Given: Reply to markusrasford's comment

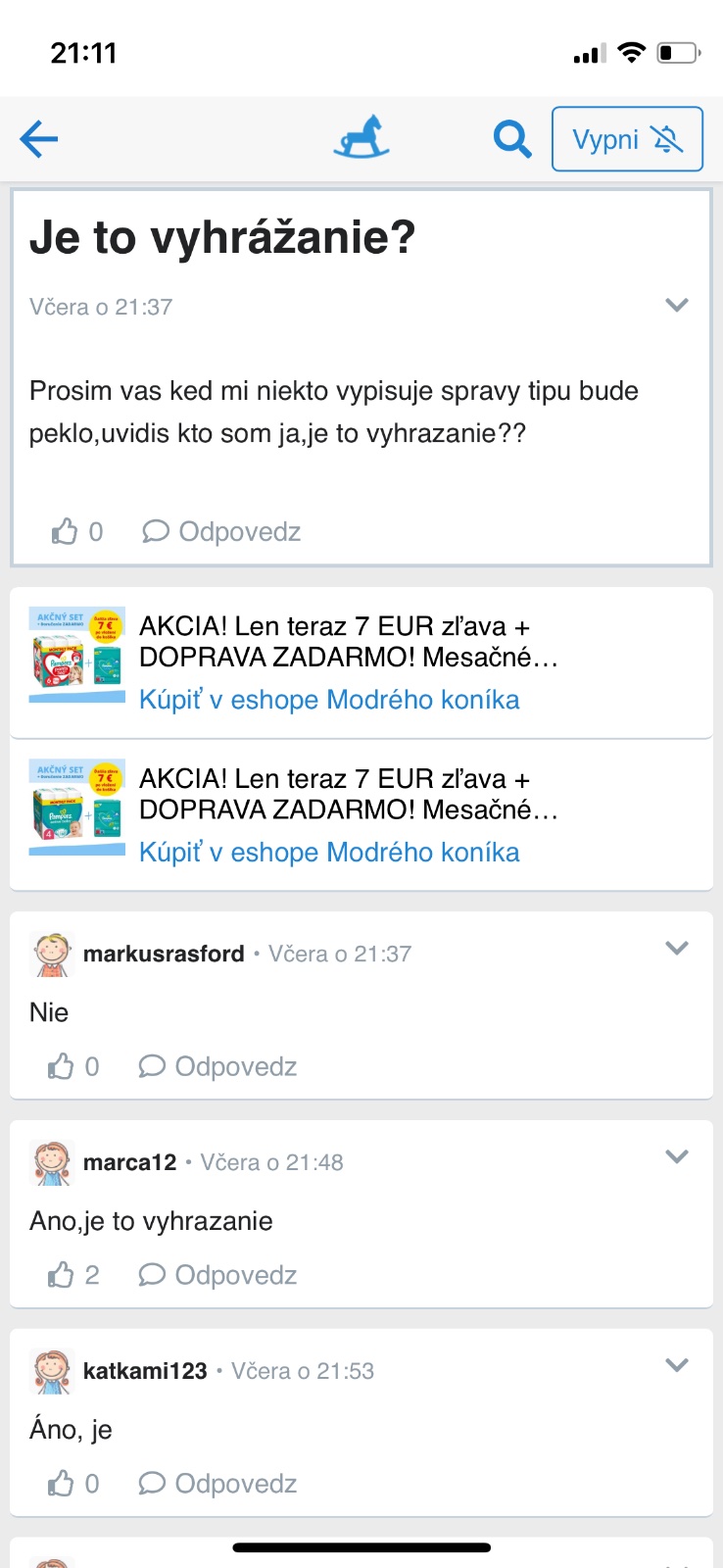Looking at the screenshot, I should 218,1066.
